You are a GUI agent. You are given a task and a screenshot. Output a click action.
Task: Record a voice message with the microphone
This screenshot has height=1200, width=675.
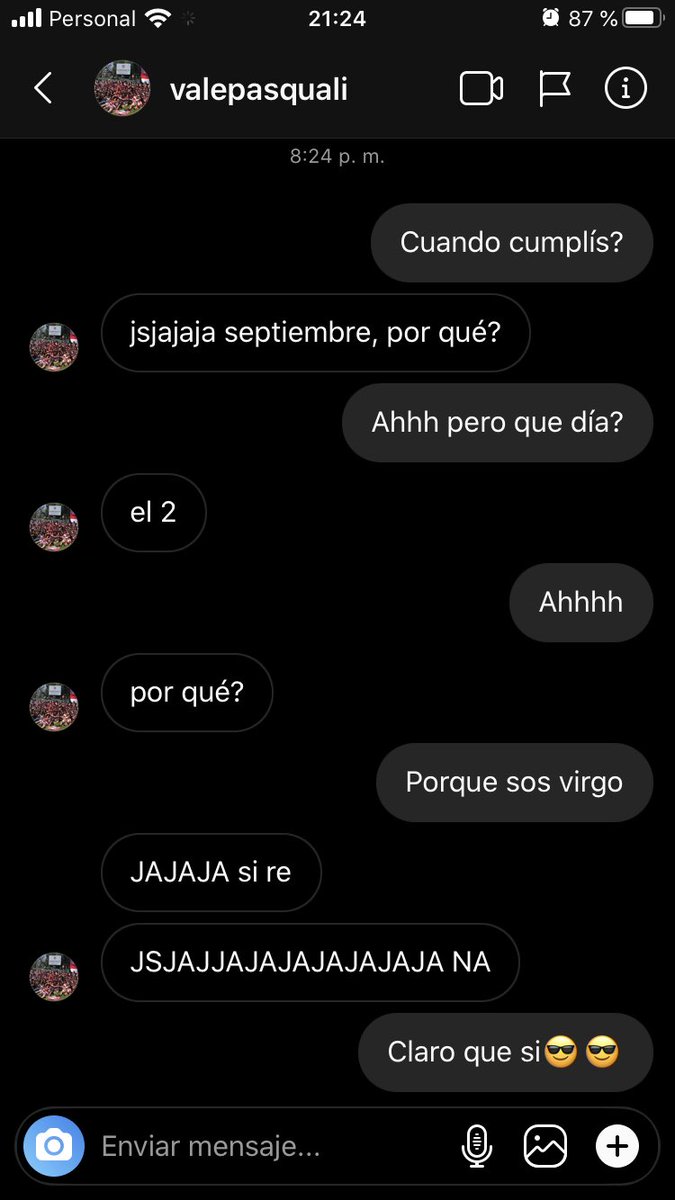pos(476,1146)
